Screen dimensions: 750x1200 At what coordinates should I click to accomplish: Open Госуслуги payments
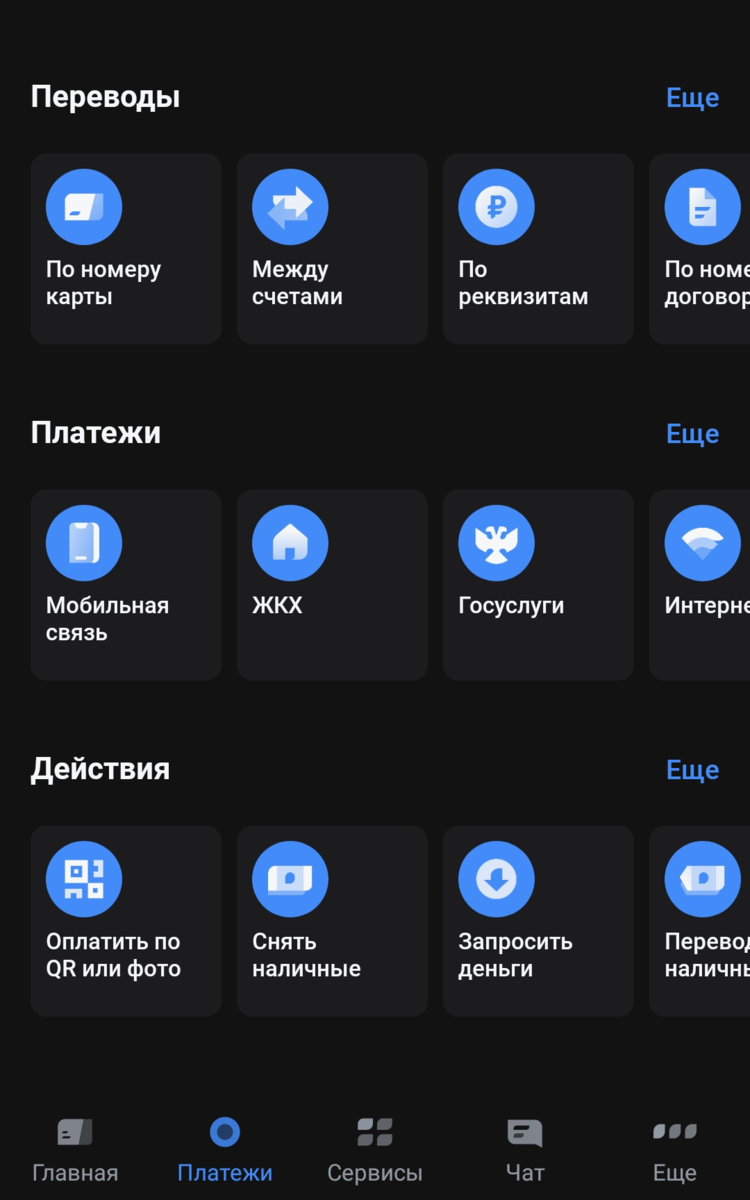tap(538, 585)
